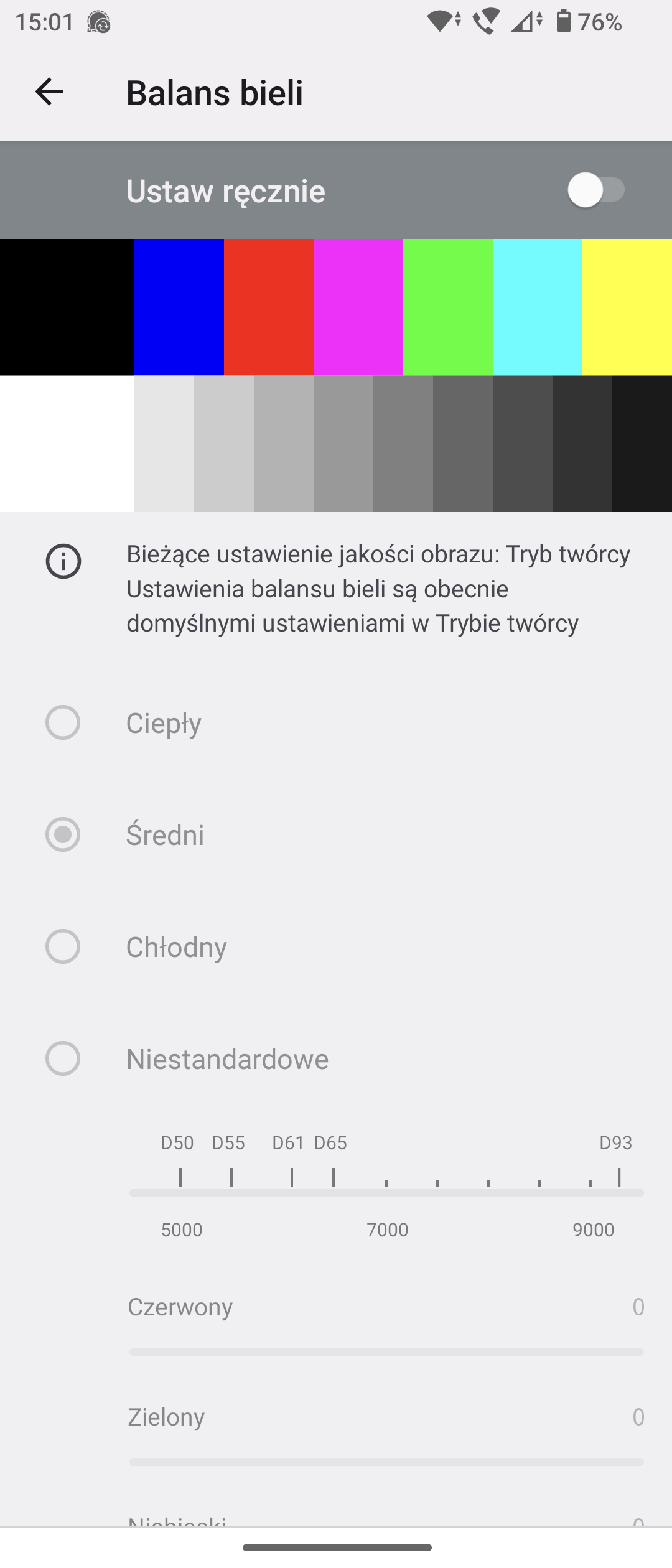
Task: Tap the Czerwony slider track
Action: point(386,1352)
